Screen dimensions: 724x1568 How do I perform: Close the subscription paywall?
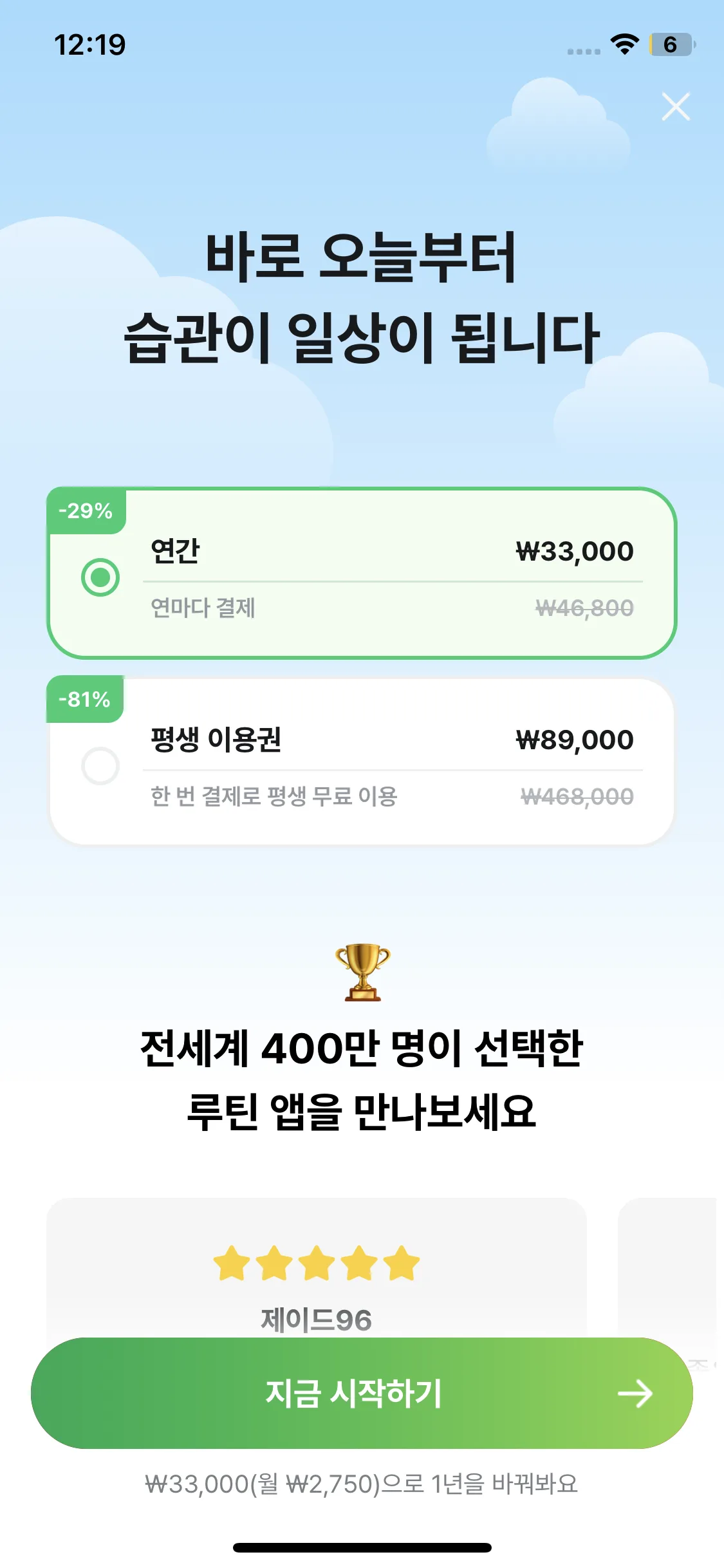click(x=675, y=107)
